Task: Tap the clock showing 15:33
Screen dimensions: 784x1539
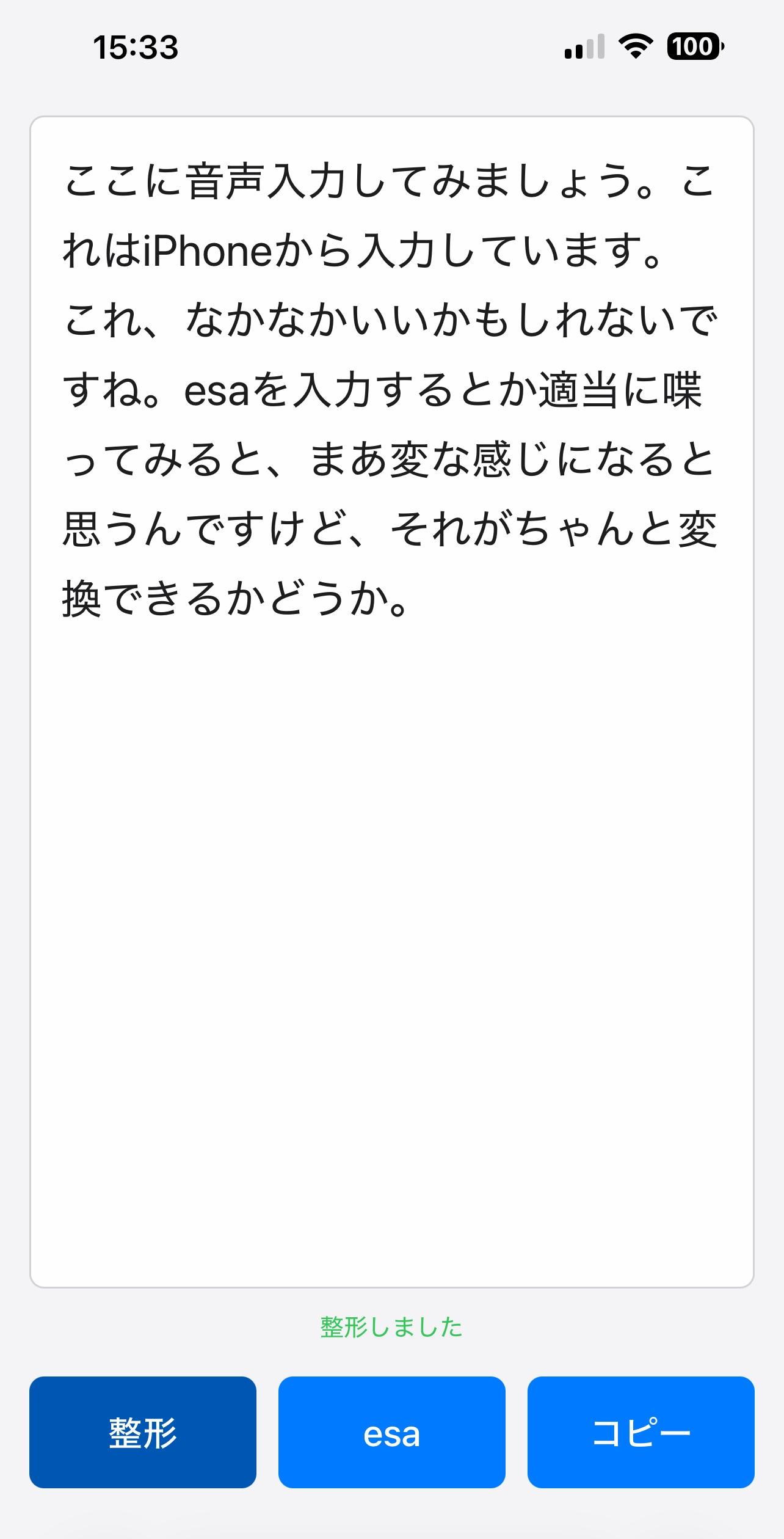Action: [x=136, y=48]
